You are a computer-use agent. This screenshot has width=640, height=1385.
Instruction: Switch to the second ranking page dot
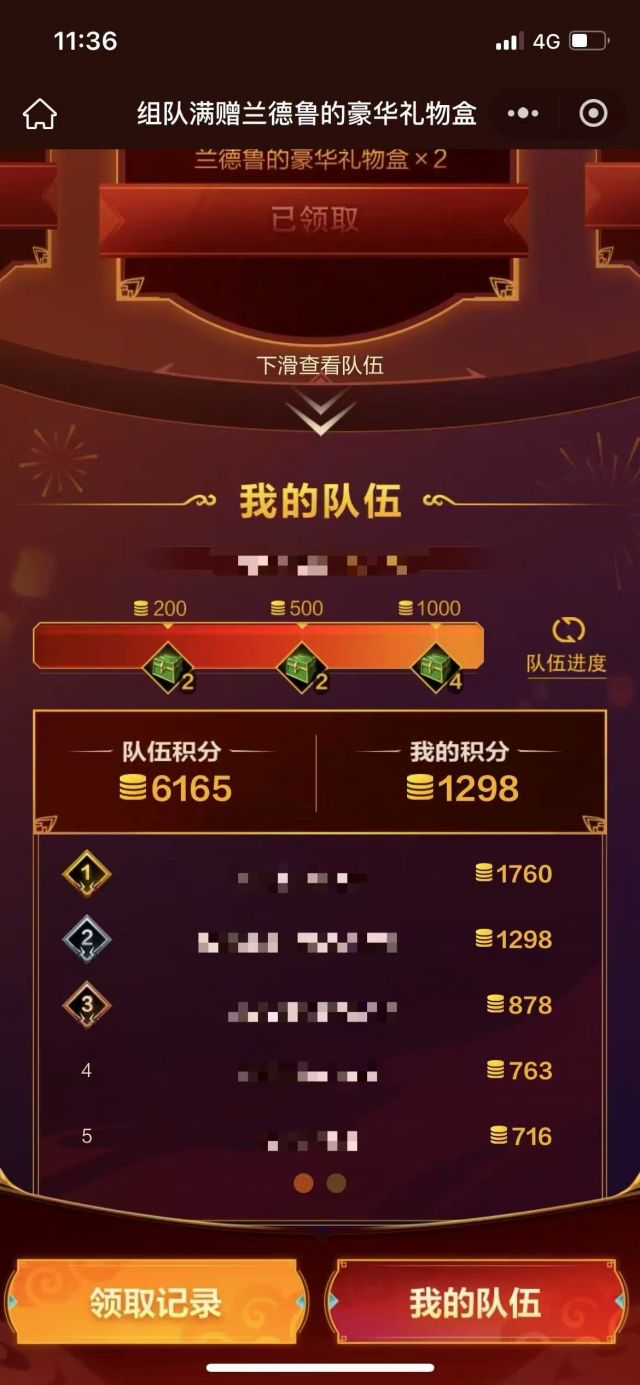(337, 1183)
